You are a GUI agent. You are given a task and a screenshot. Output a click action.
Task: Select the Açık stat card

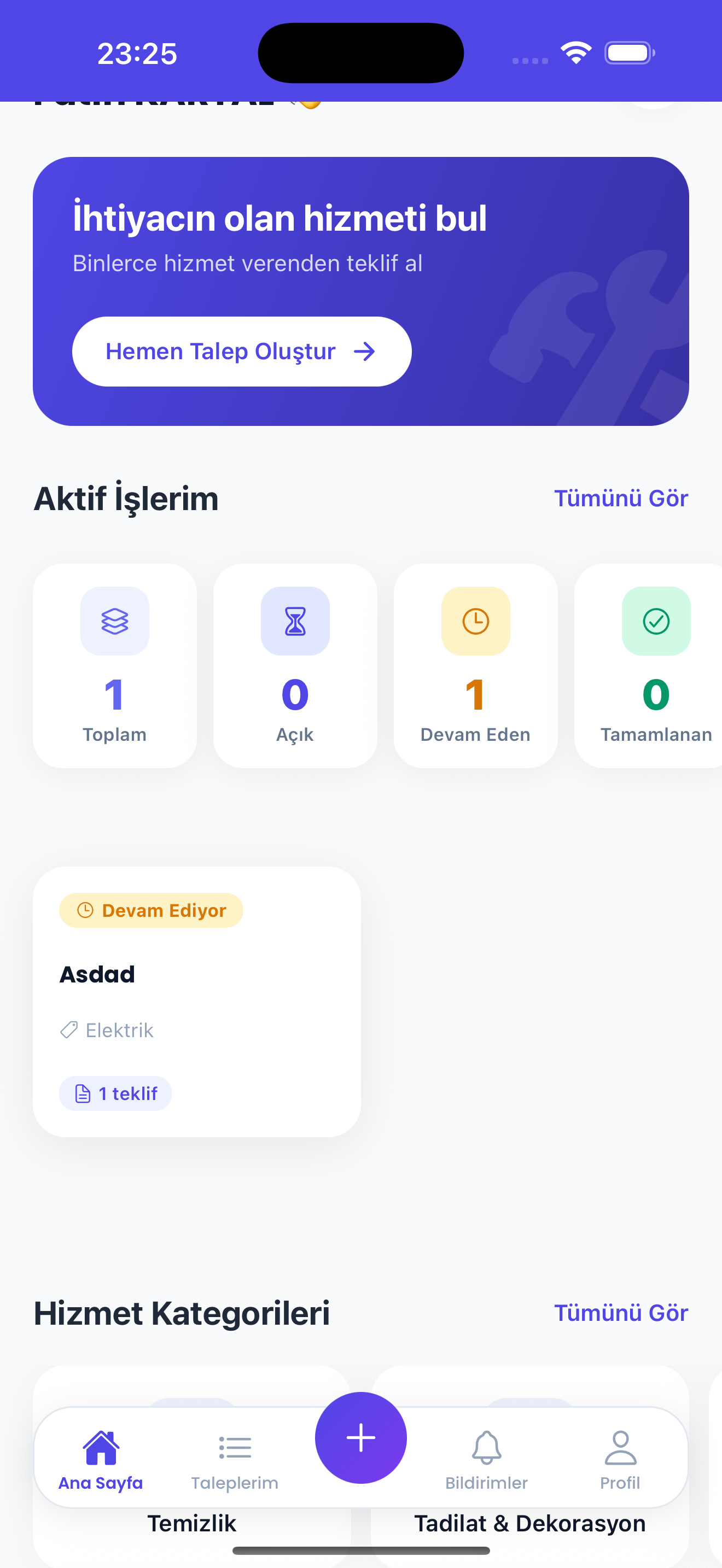295,665
